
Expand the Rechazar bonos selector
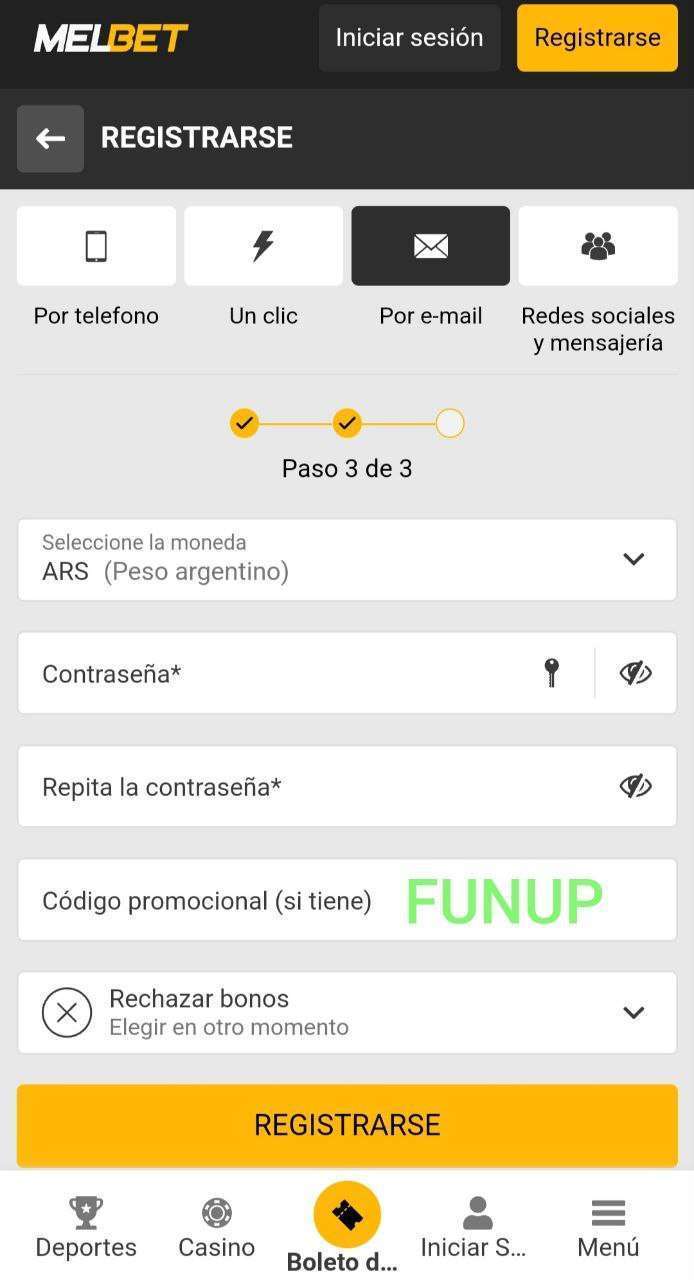[347, 1012]
